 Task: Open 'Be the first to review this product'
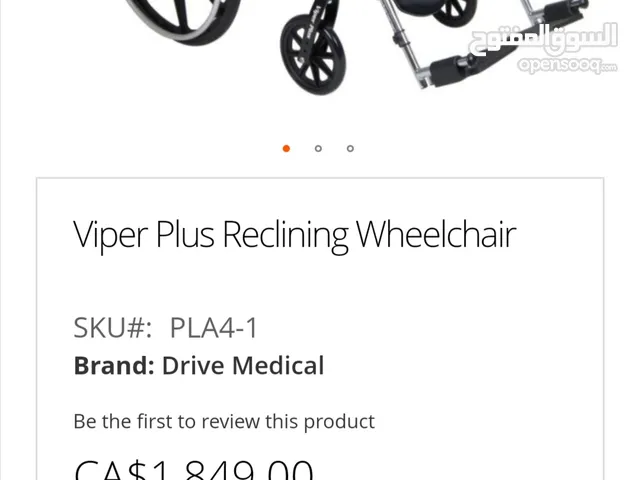(x=224, y=421)
